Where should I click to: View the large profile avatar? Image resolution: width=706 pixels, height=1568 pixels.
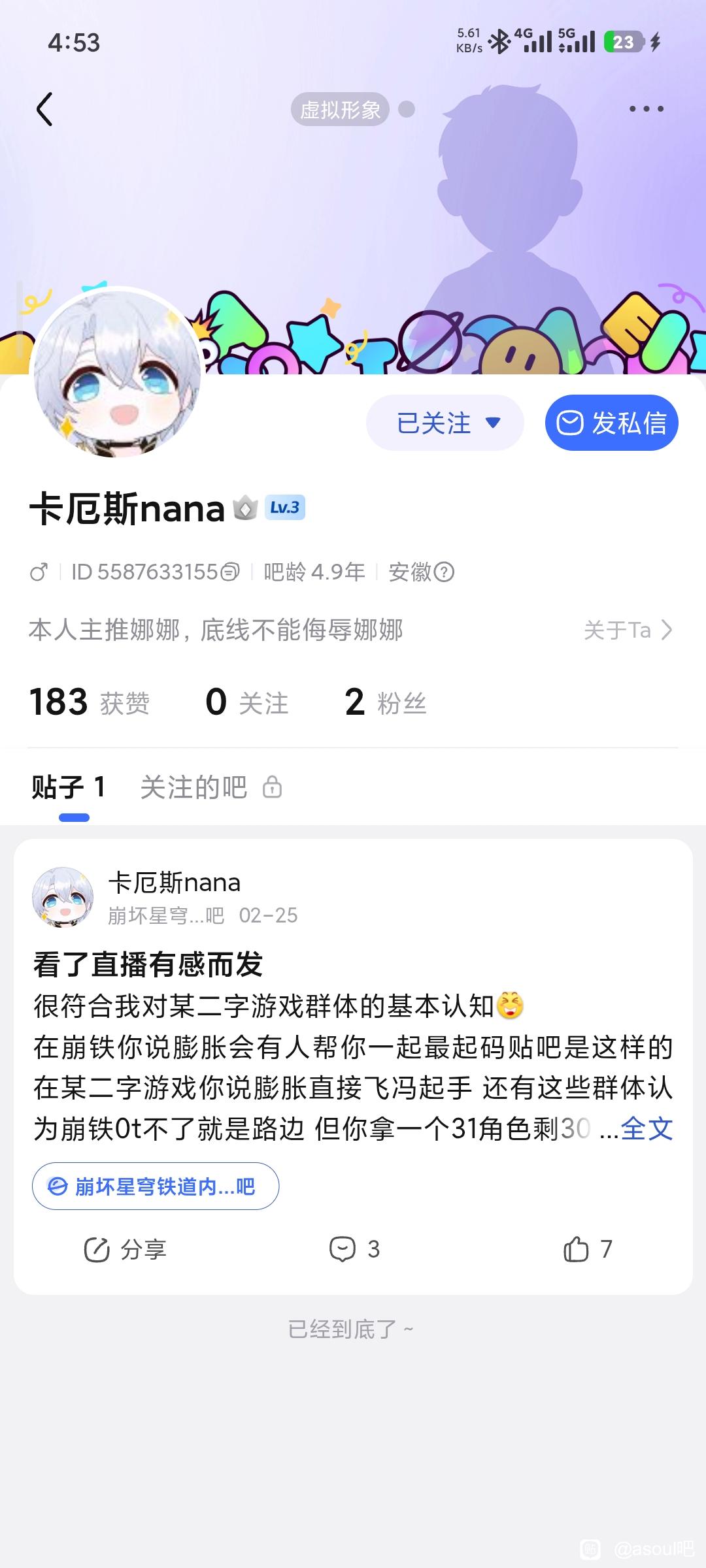point(117,374)
